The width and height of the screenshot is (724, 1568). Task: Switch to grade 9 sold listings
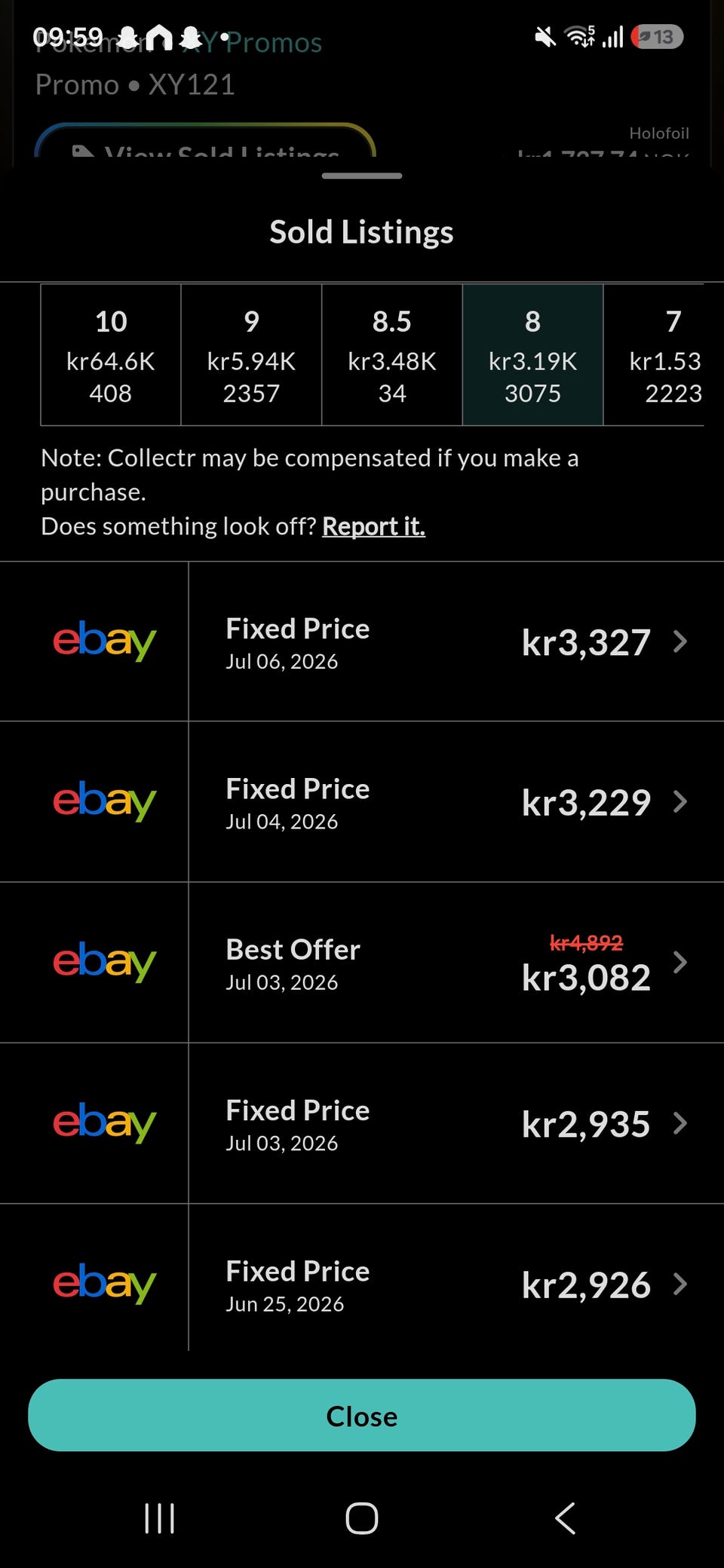(251, 355)
